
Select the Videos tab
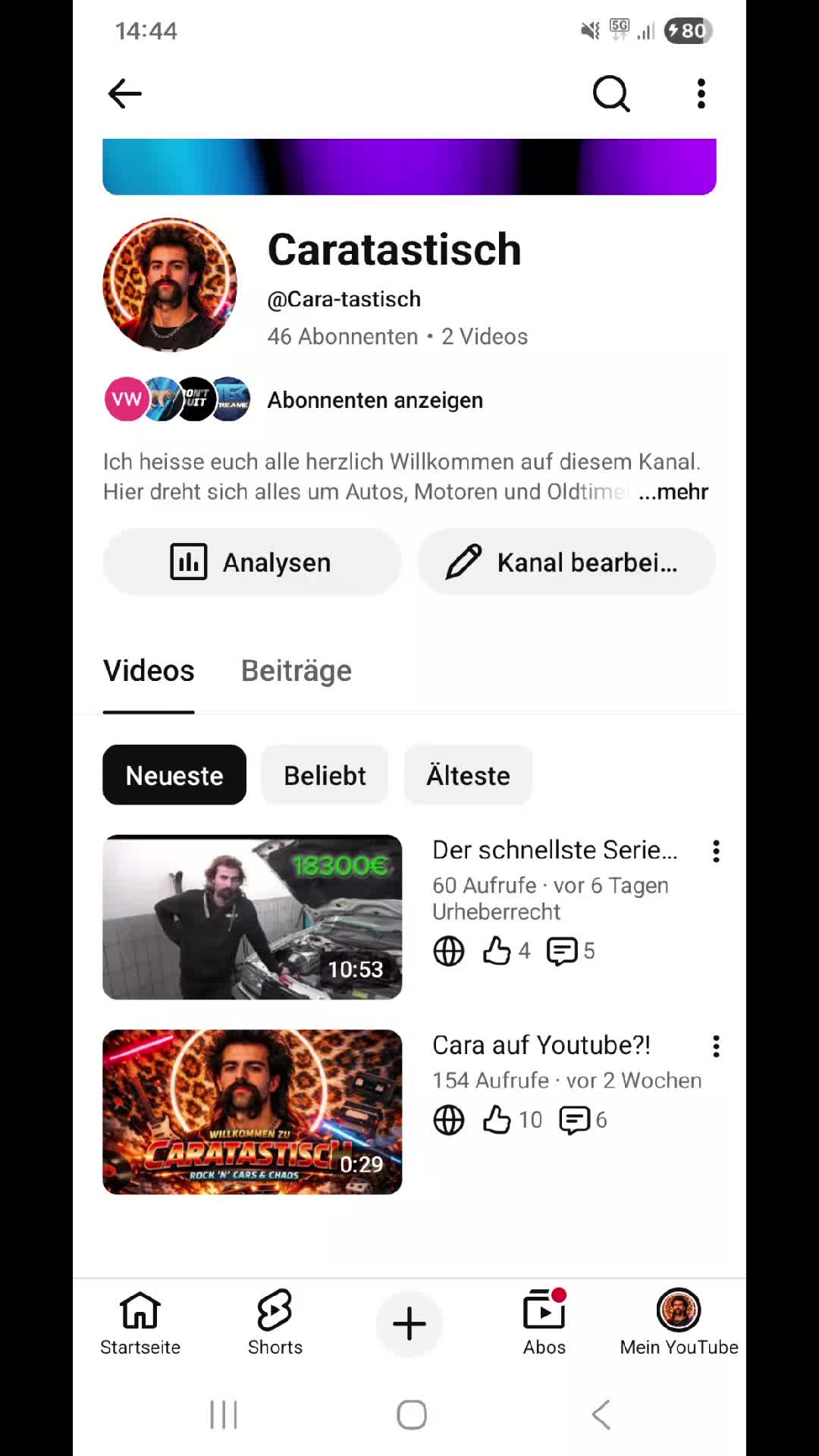click(x=149, y=671)
